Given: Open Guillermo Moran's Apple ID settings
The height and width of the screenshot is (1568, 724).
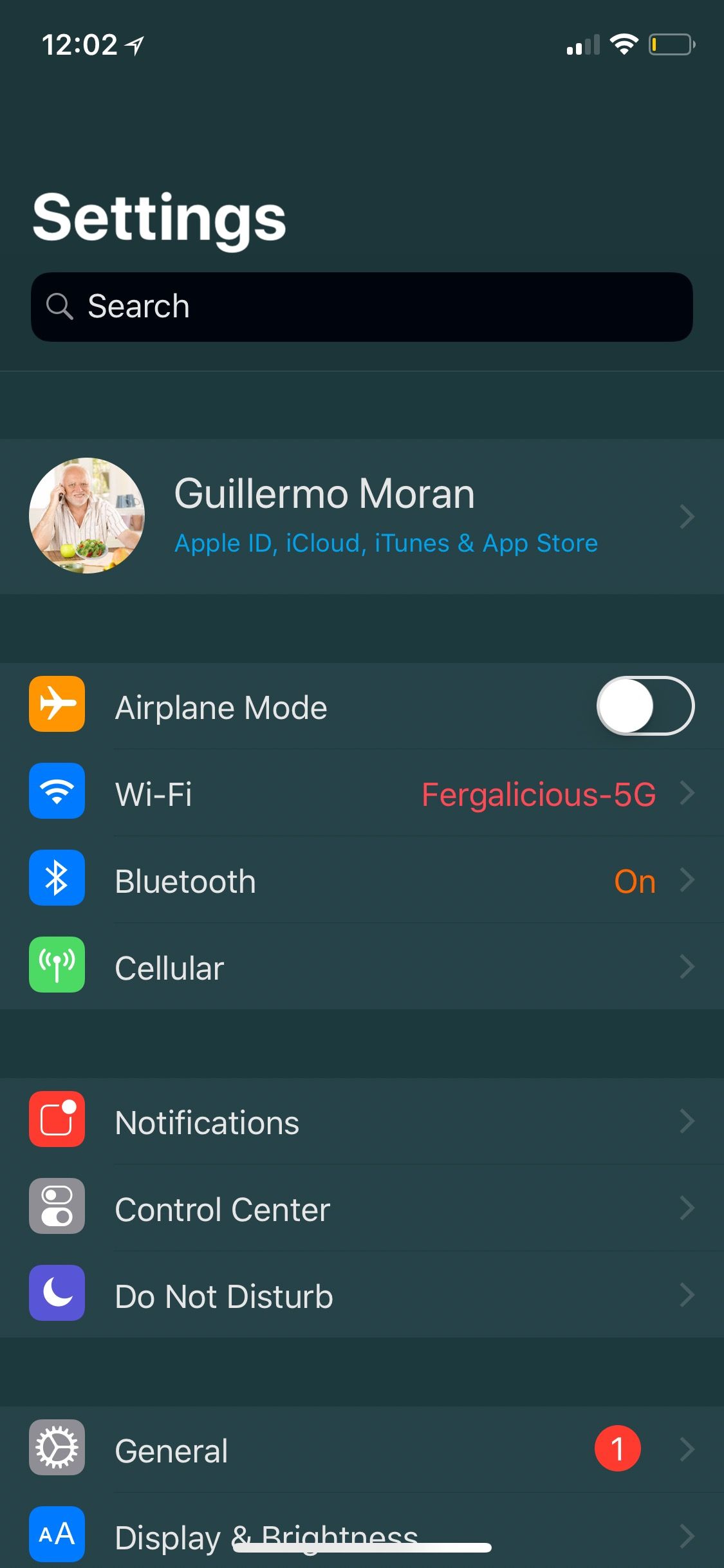Looking at the screenshot, I should pyautogui.click(x=362, y=516).
